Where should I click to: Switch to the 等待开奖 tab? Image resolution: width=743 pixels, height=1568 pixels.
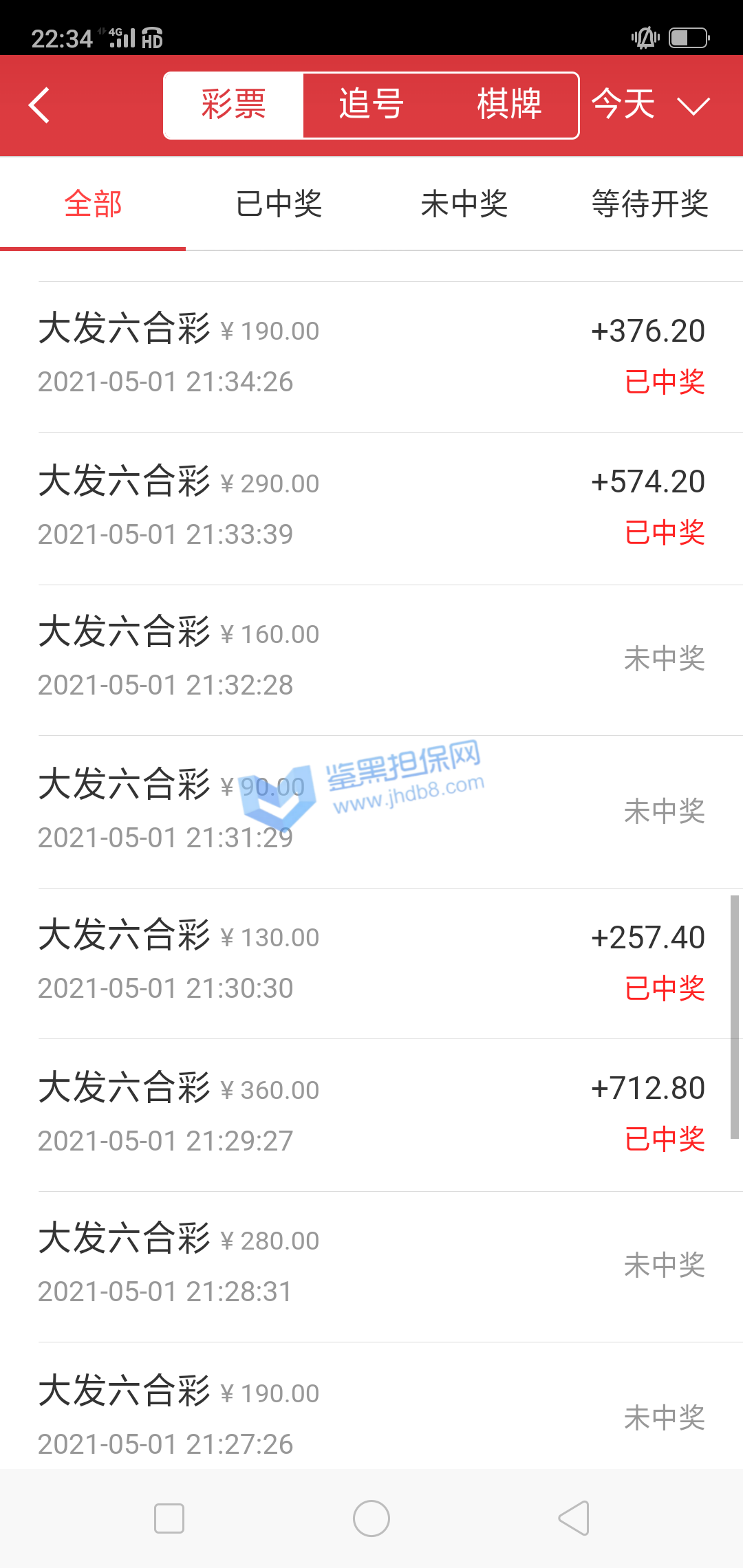pyautogui.click(x=650, y=204)
